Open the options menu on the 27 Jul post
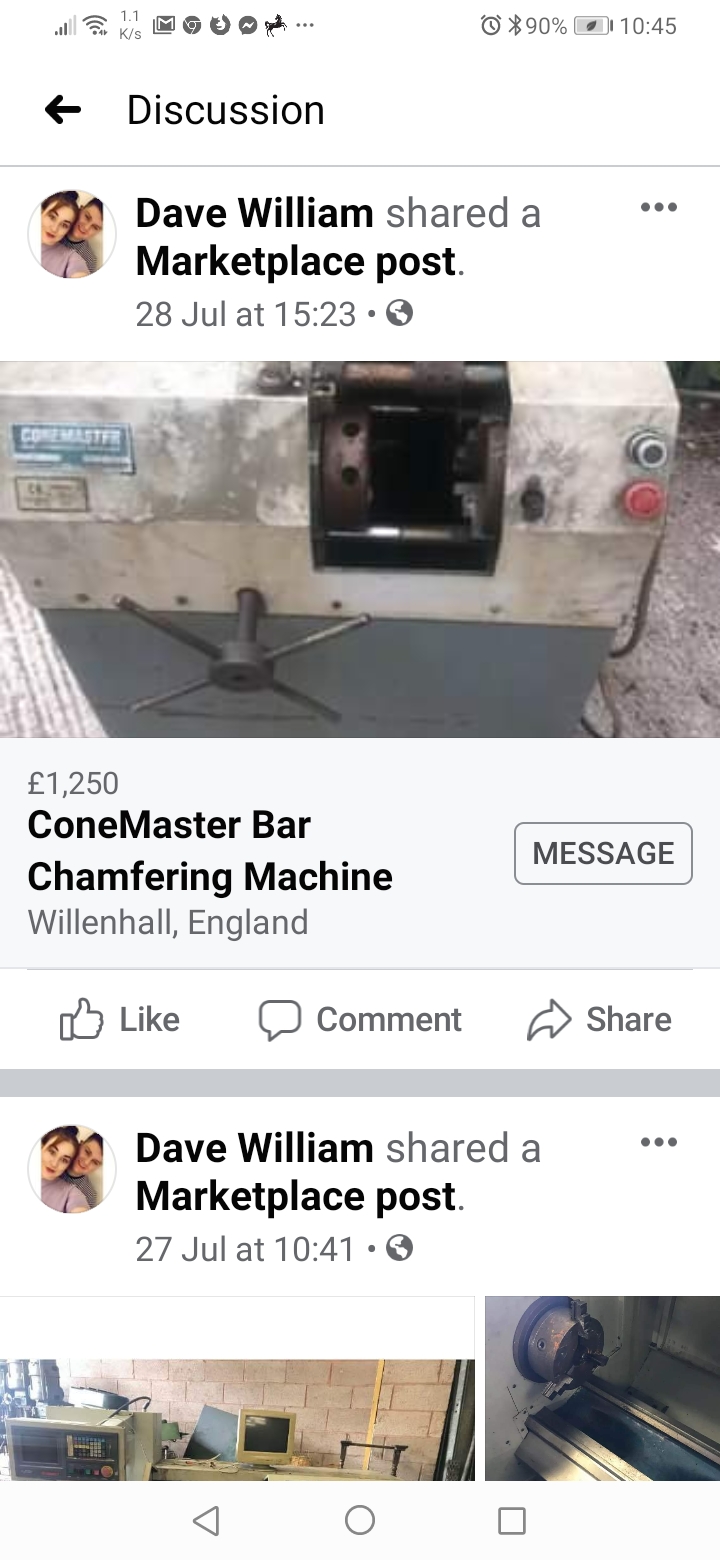 tap(658, 1142)
